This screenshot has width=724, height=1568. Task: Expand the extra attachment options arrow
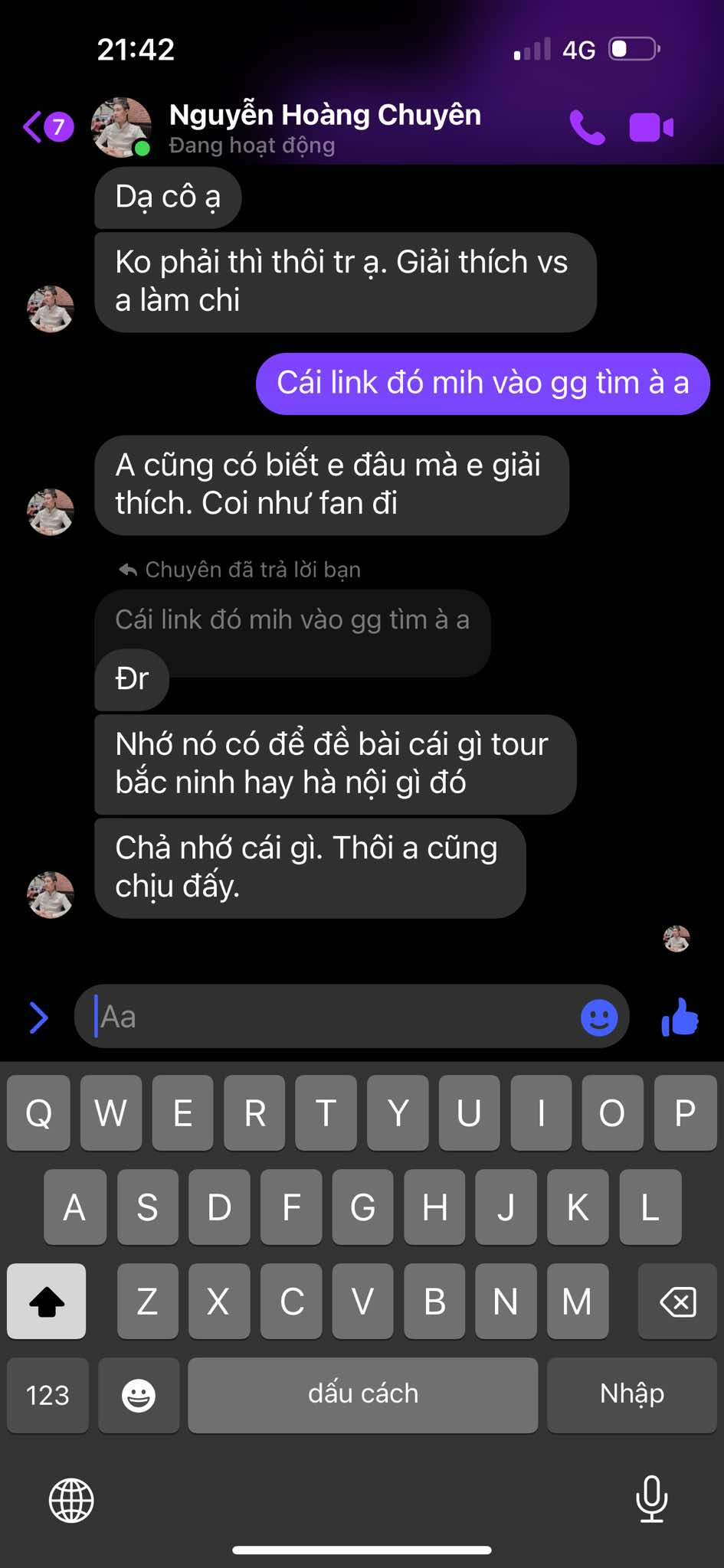click(38, 1018)
